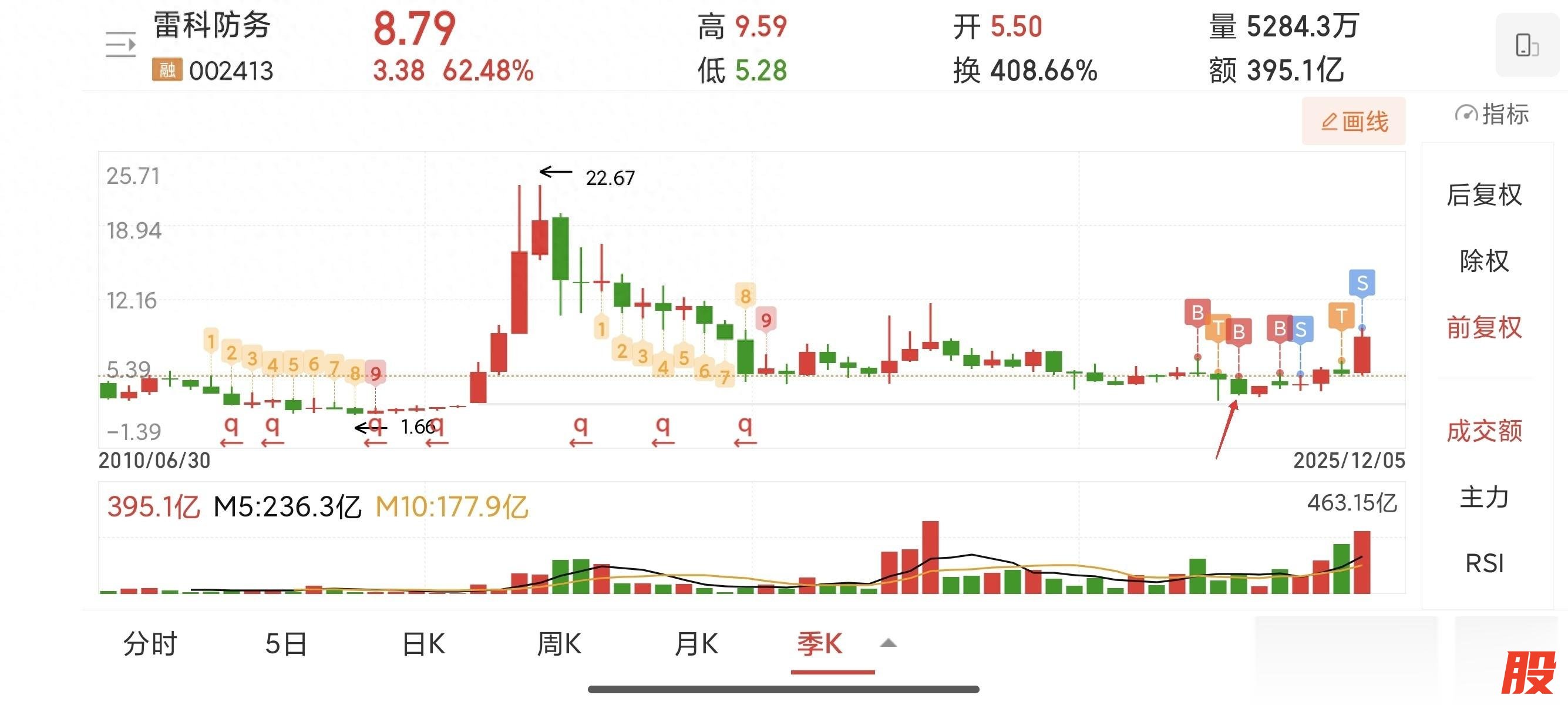Tap the rotate screen icon
The image size is (1568, 705).
point(1527,45)
